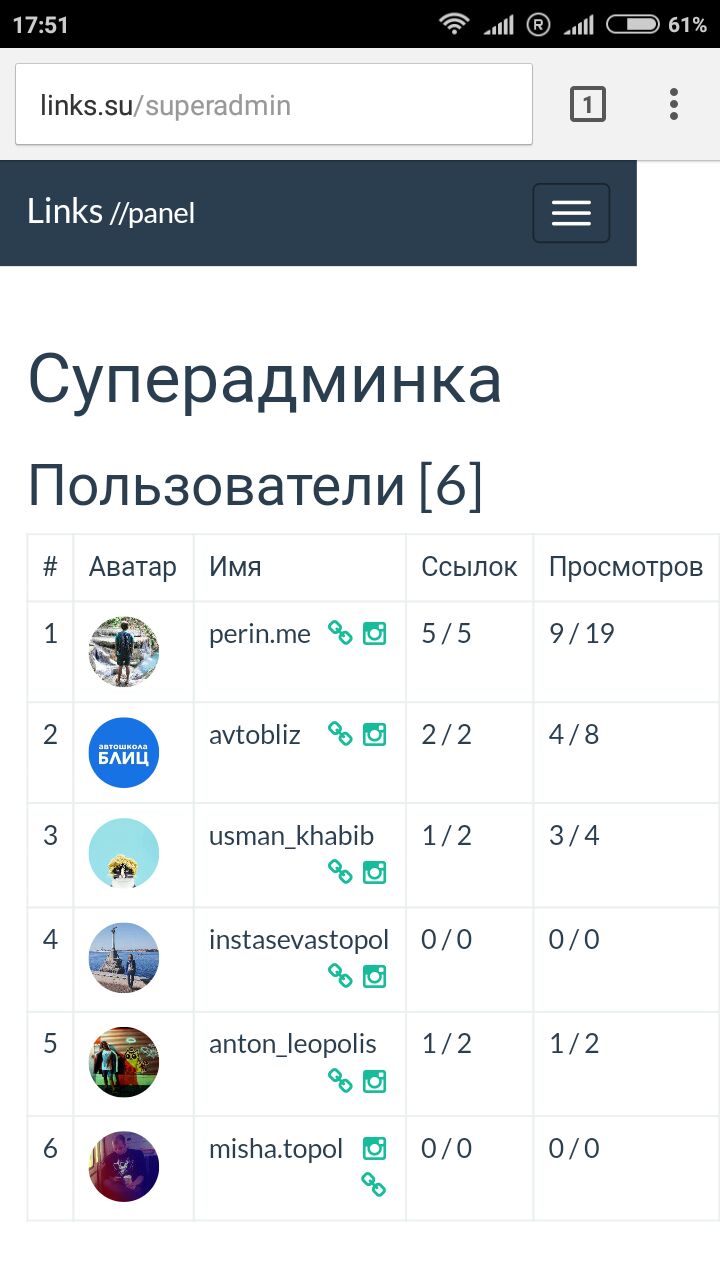Open usman_khabib's Instagram icon

point(374,872)
